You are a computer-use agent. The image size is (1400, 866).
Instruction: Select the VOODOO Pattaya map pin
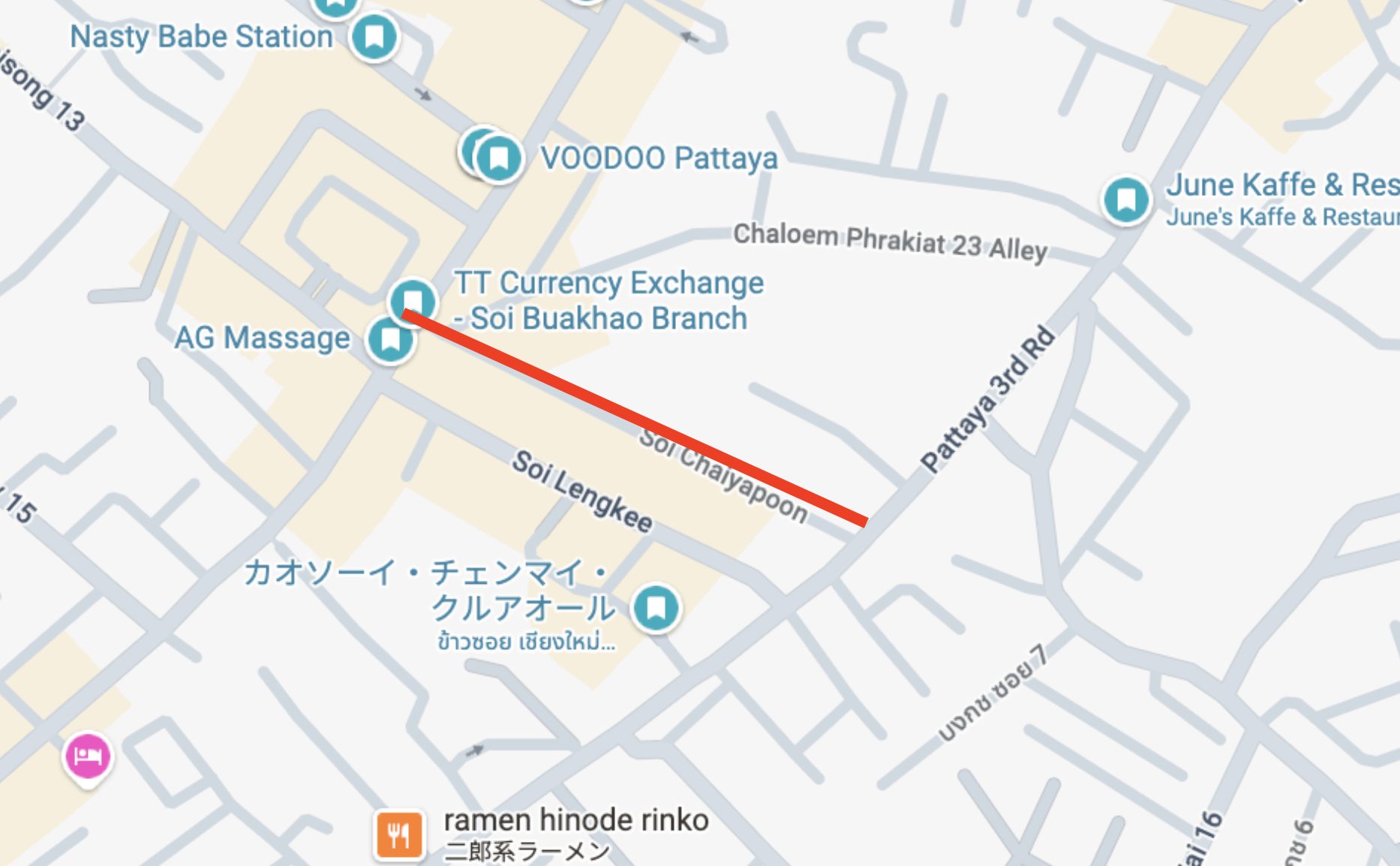pos(499,158)
